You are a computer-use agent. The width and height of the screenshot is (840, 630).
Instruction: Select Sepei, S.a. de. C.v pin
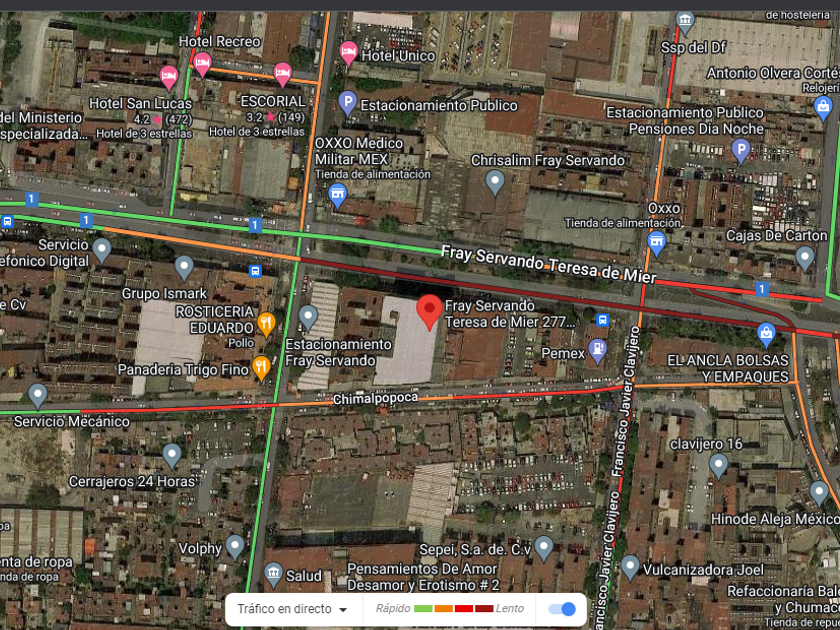[543, 547]
